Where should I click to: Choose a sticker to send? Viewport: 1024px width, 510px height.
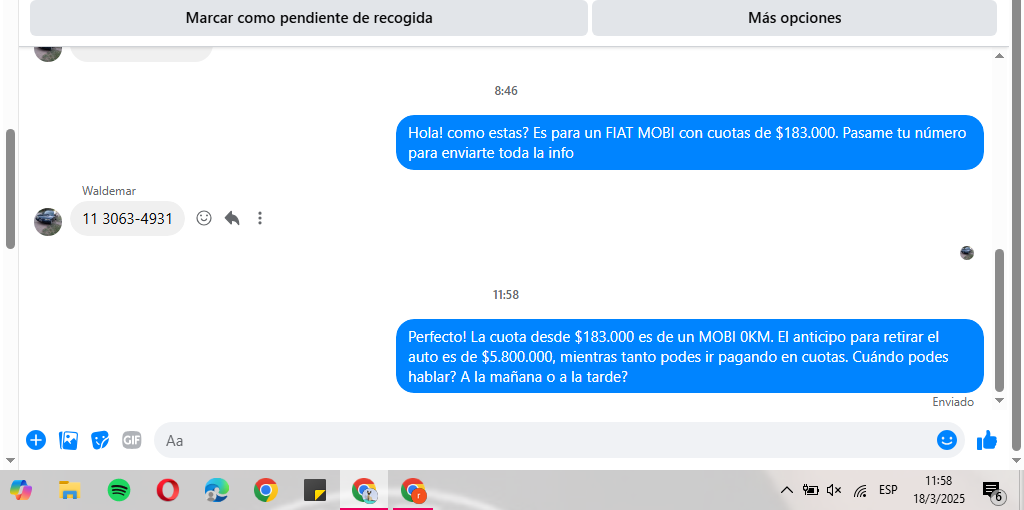tap(100, 440)
